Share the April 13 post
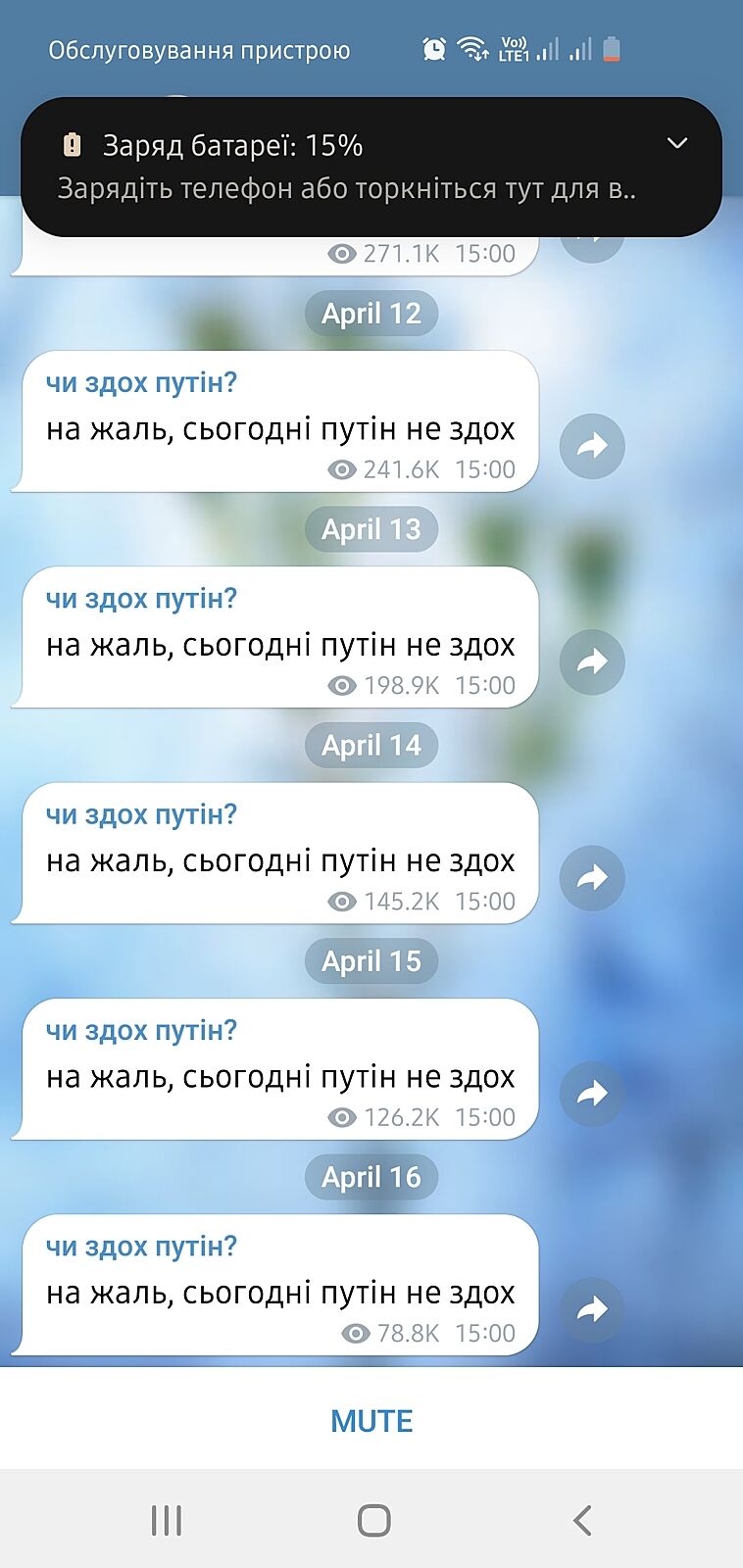The width and height of the screenshot is (743, 1568). pyautogui.click(x=592, y=662)
